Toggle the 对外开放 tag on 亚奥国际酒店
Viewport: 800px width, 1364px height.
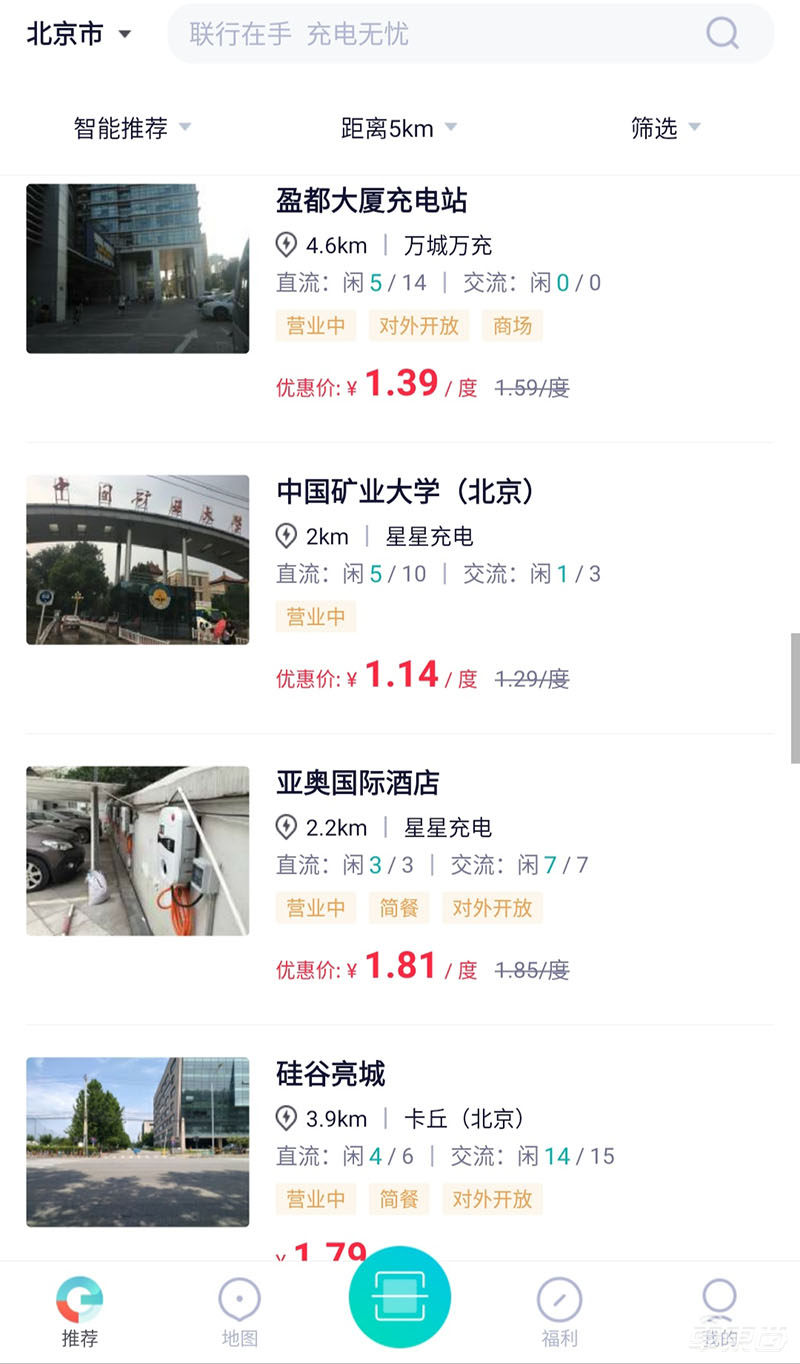click(x=492, y=908)
